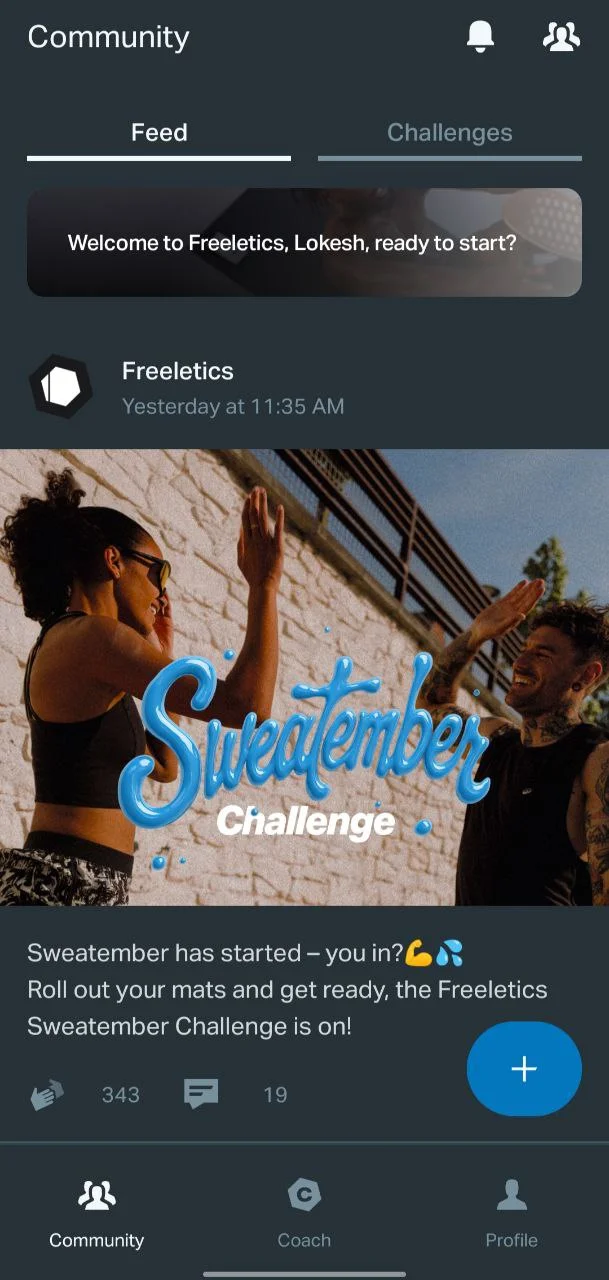Select the Feed tab
This screenshot has height=1280, width=609.
tap(159, 133)
